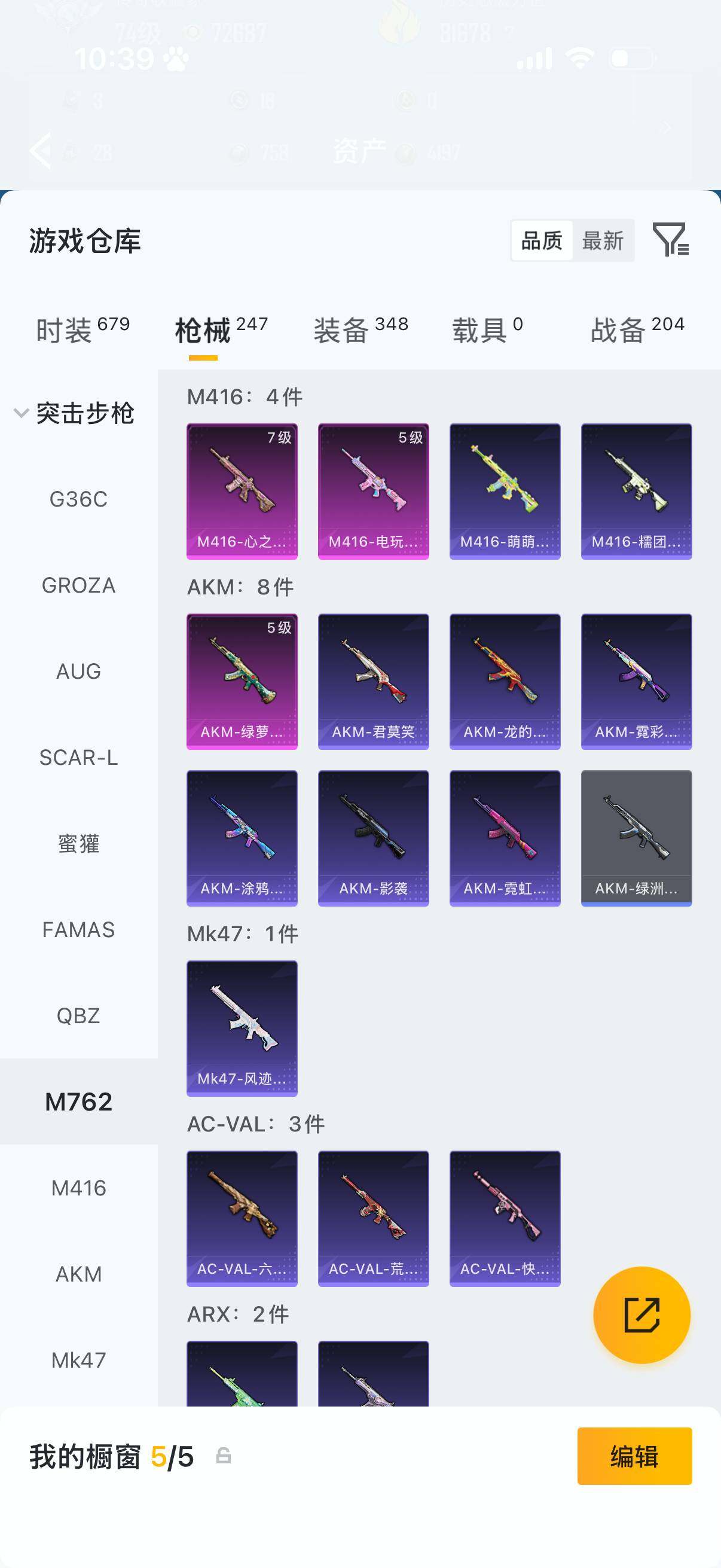View the AKM-君莫笑 skin
This screenshot has height=1568, width=721.
374,682
